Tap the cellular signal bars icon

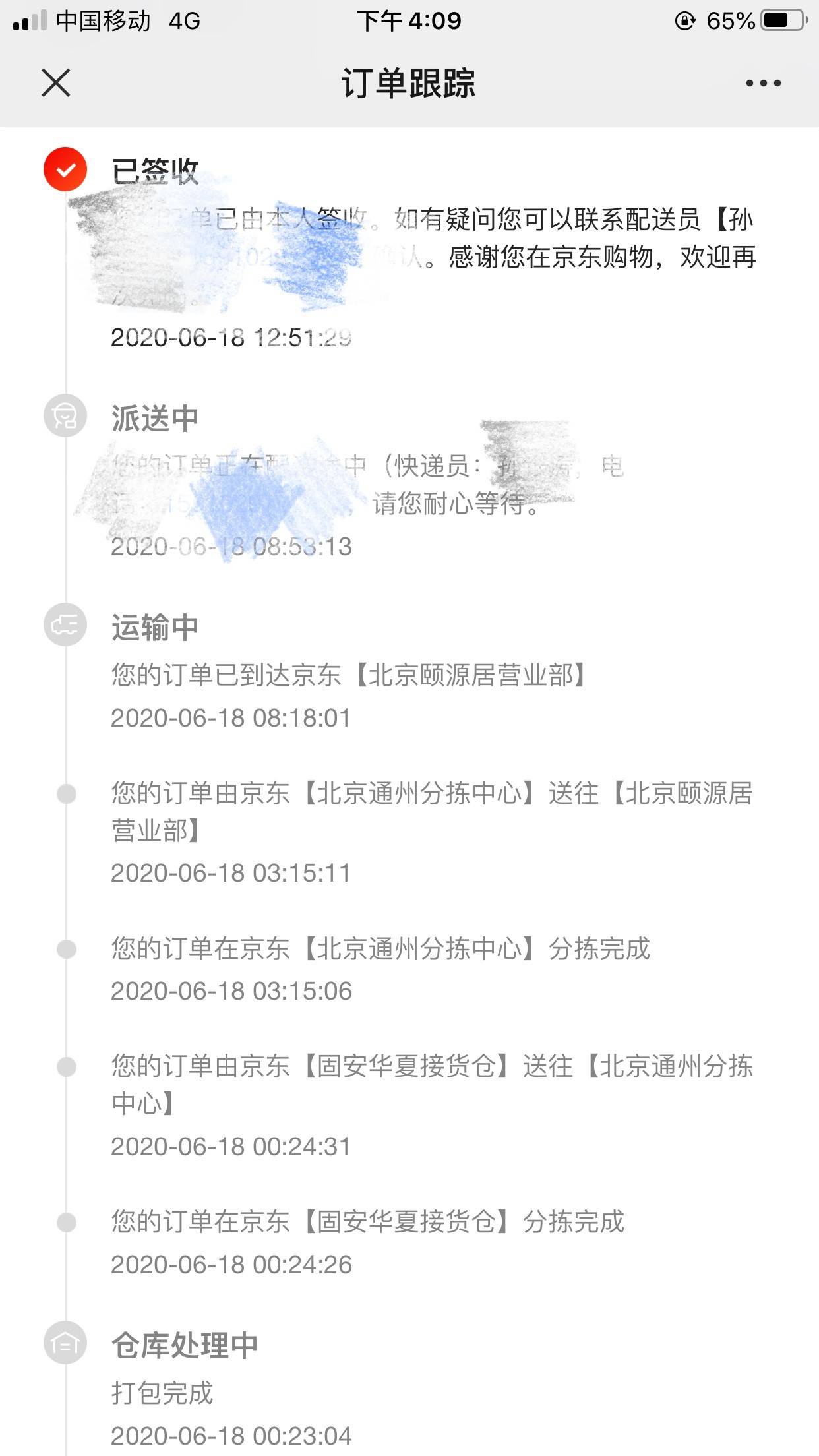(29, 21)
